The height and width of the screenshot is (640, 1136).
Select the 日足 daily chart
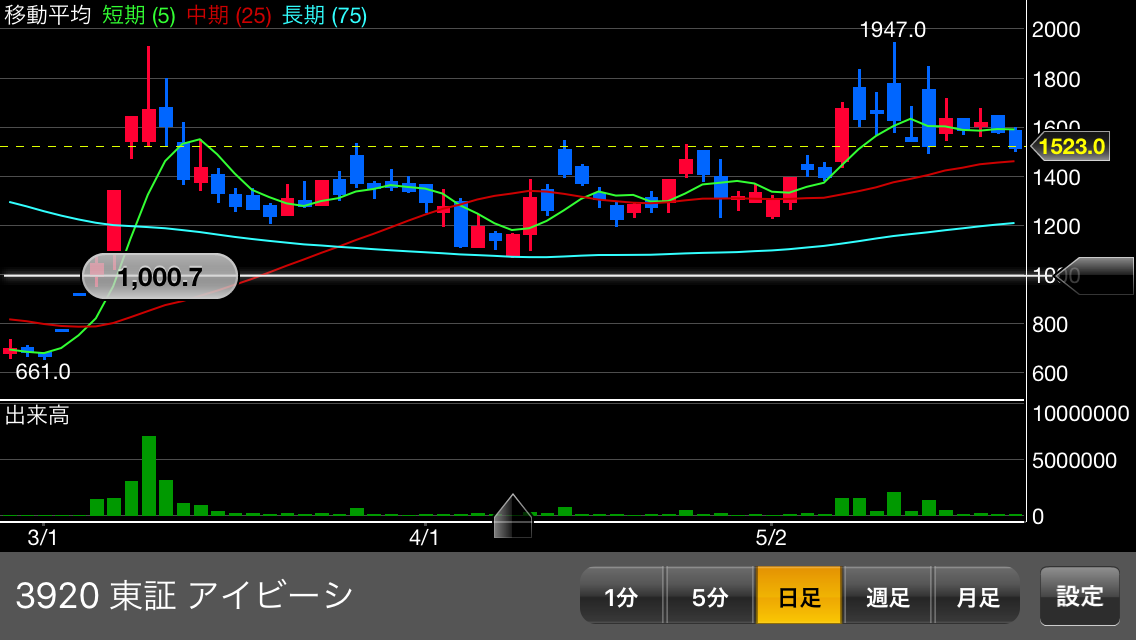pos(800,597)
